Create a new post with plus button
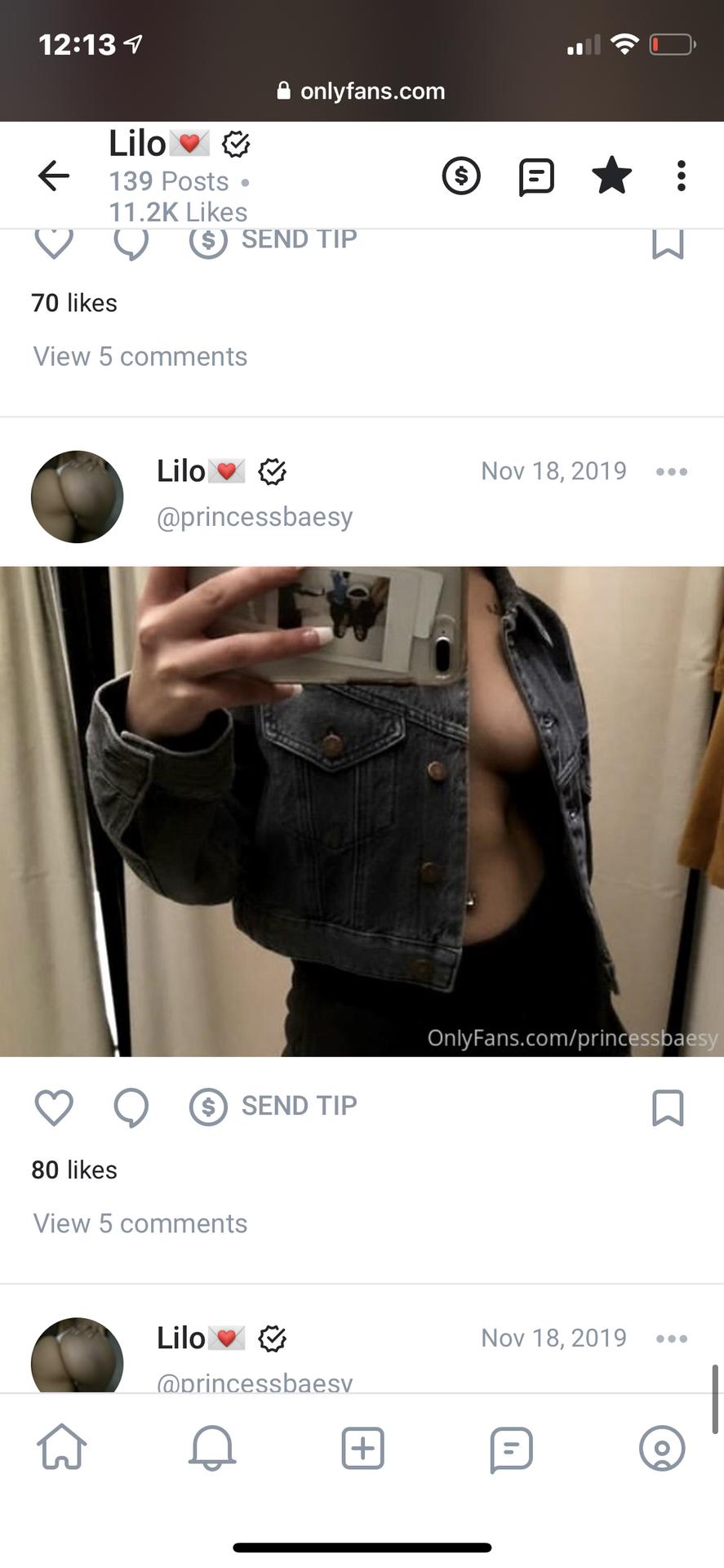Screen dimensions: 724x1568 point(362,1448)
